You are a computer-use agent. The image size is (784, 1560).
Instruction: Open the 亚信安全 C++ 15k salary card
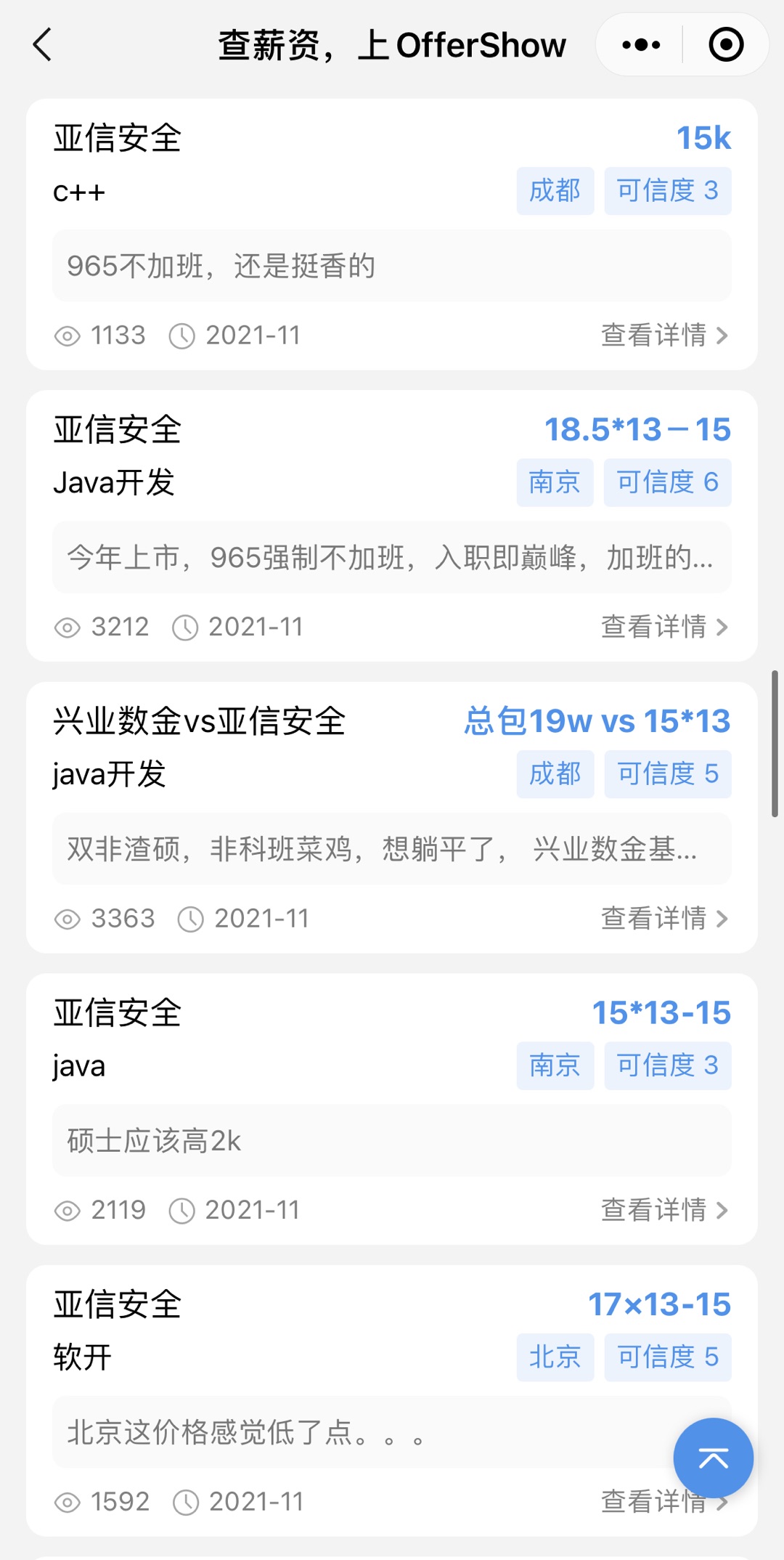pyautogui.click(x=392, y=234)
